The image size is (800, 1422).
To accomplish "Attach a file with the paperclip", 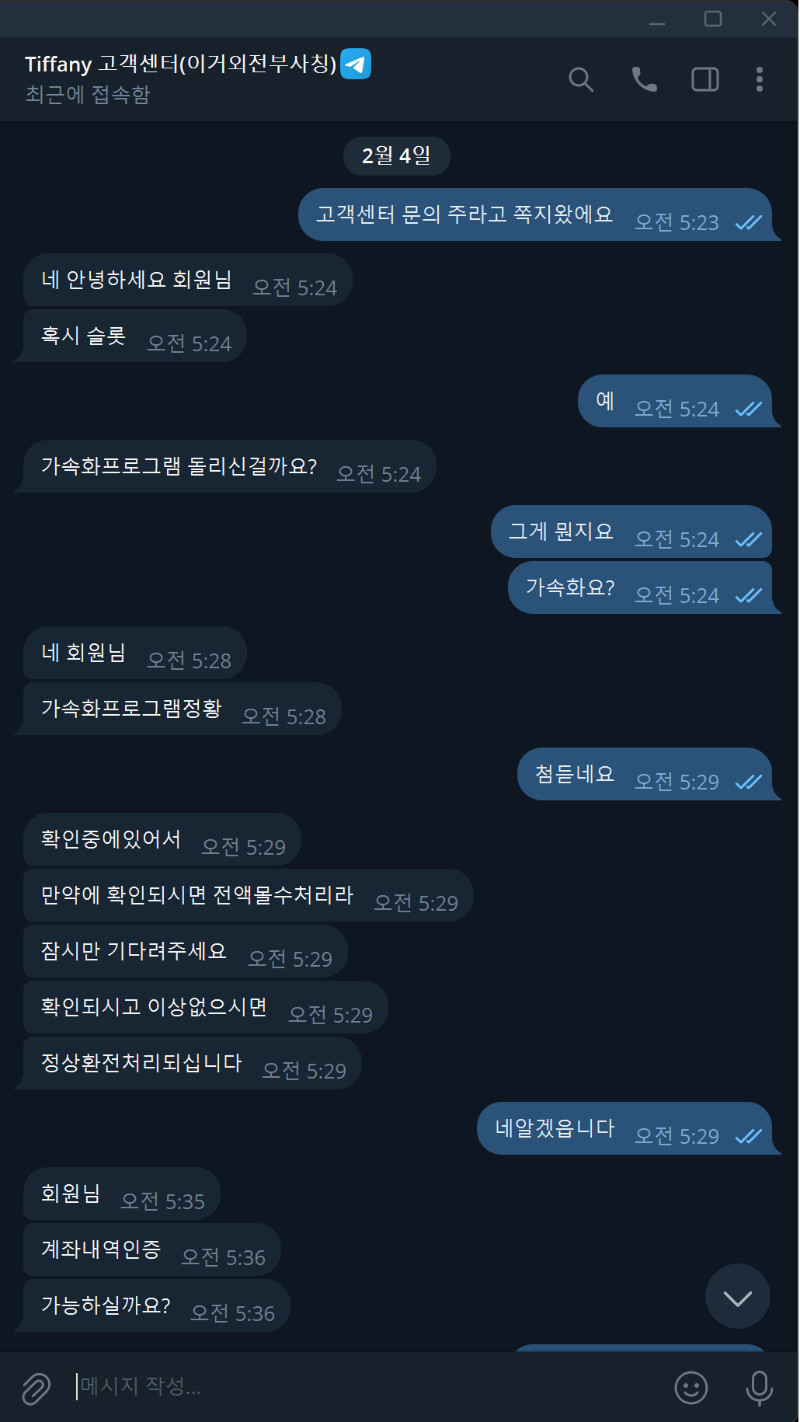I will [x=36, y=1387].
